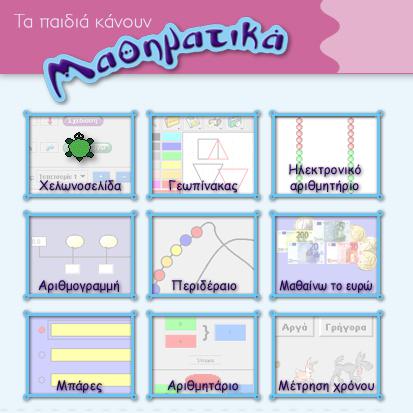Open the Γεωπίνακας tile
This screenshot has width=413, height=413.
click(203, 155)
